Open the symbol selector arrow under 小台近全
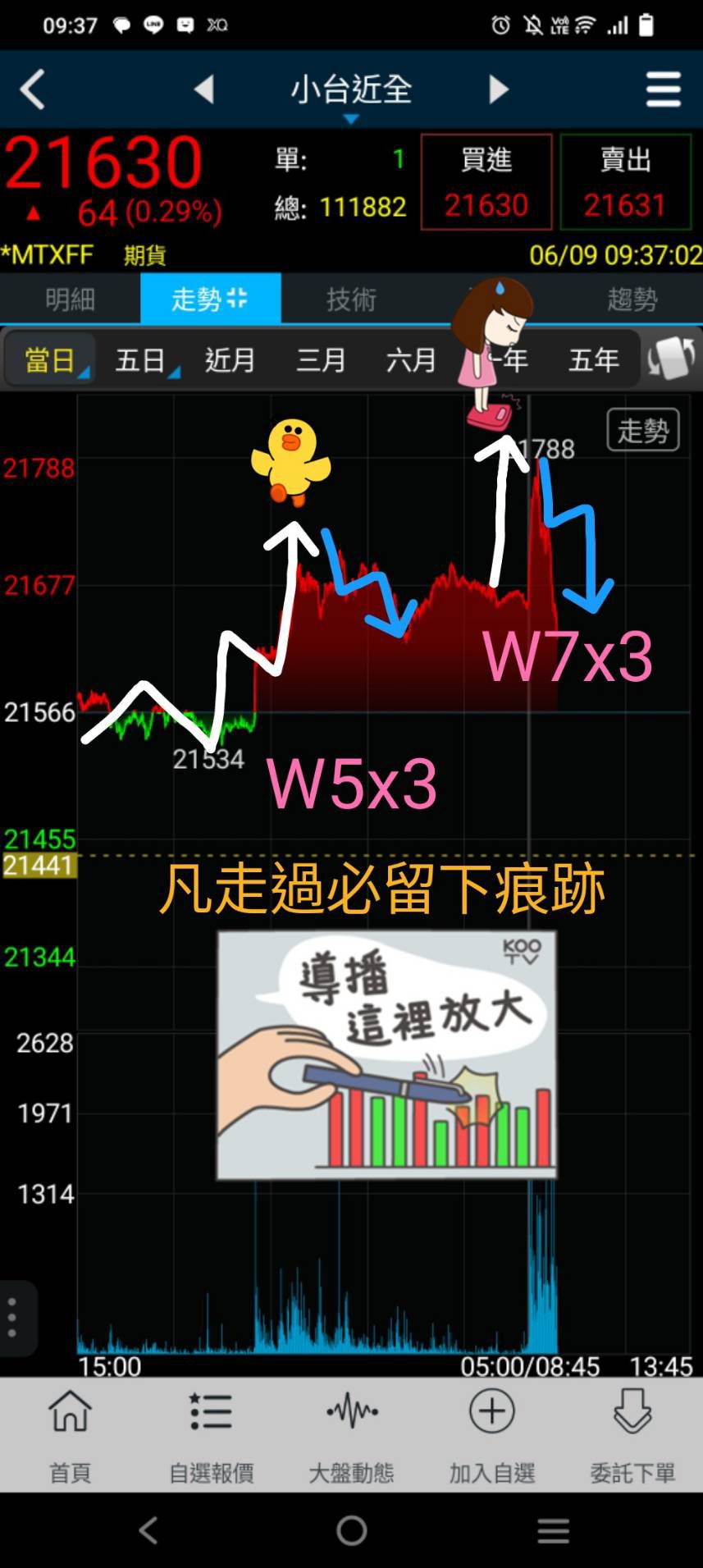 (351, 117)
